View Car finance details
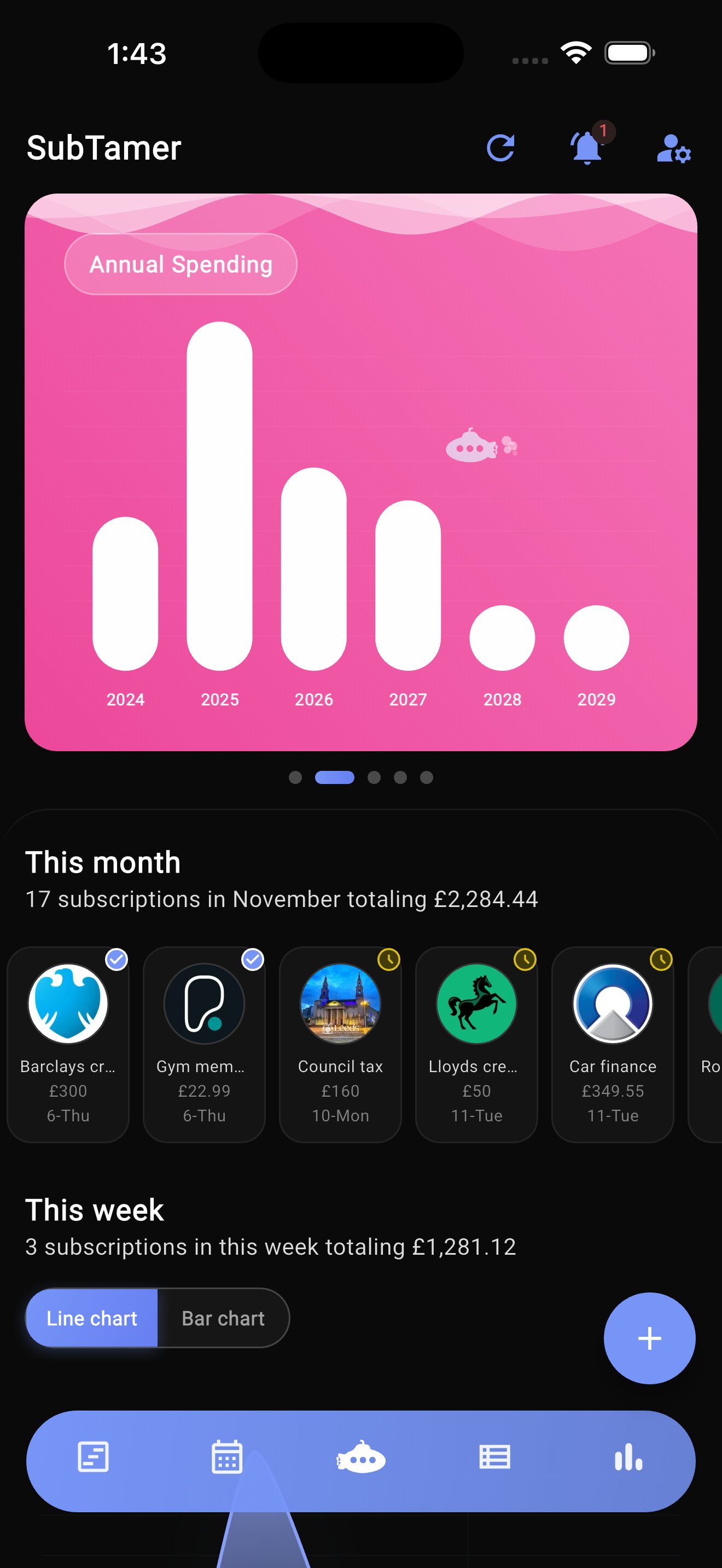The height and width of the screenshot is (1568, 722). [x=613, y=1043]
